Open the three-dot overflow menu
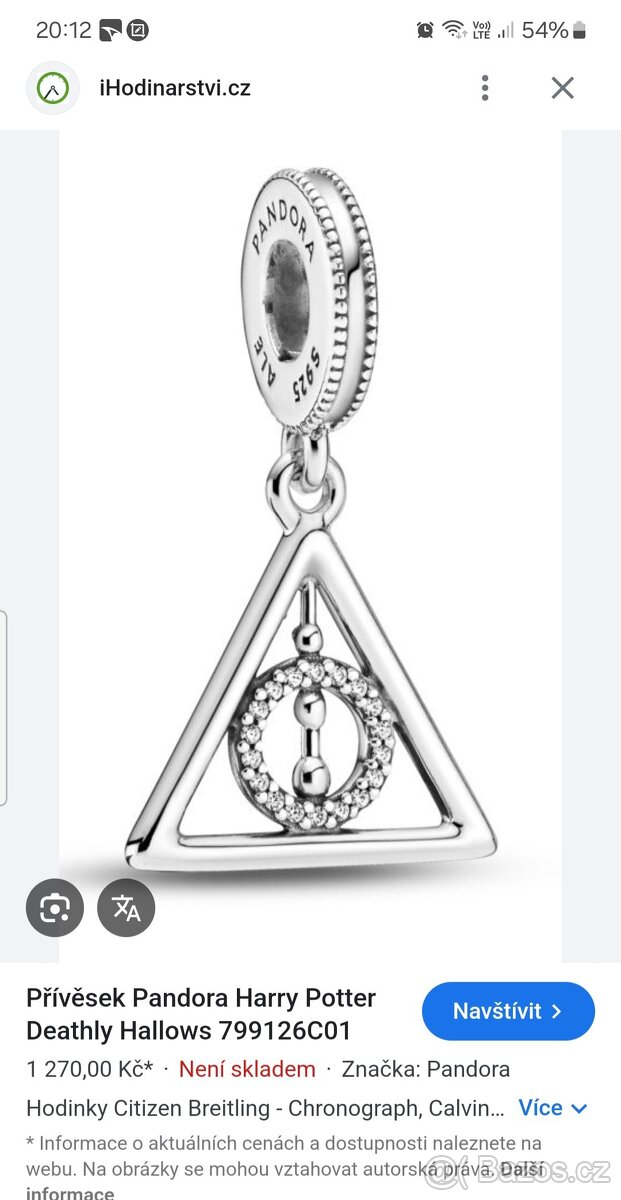Screen dimensions: 621x1200 click(485, 88)
